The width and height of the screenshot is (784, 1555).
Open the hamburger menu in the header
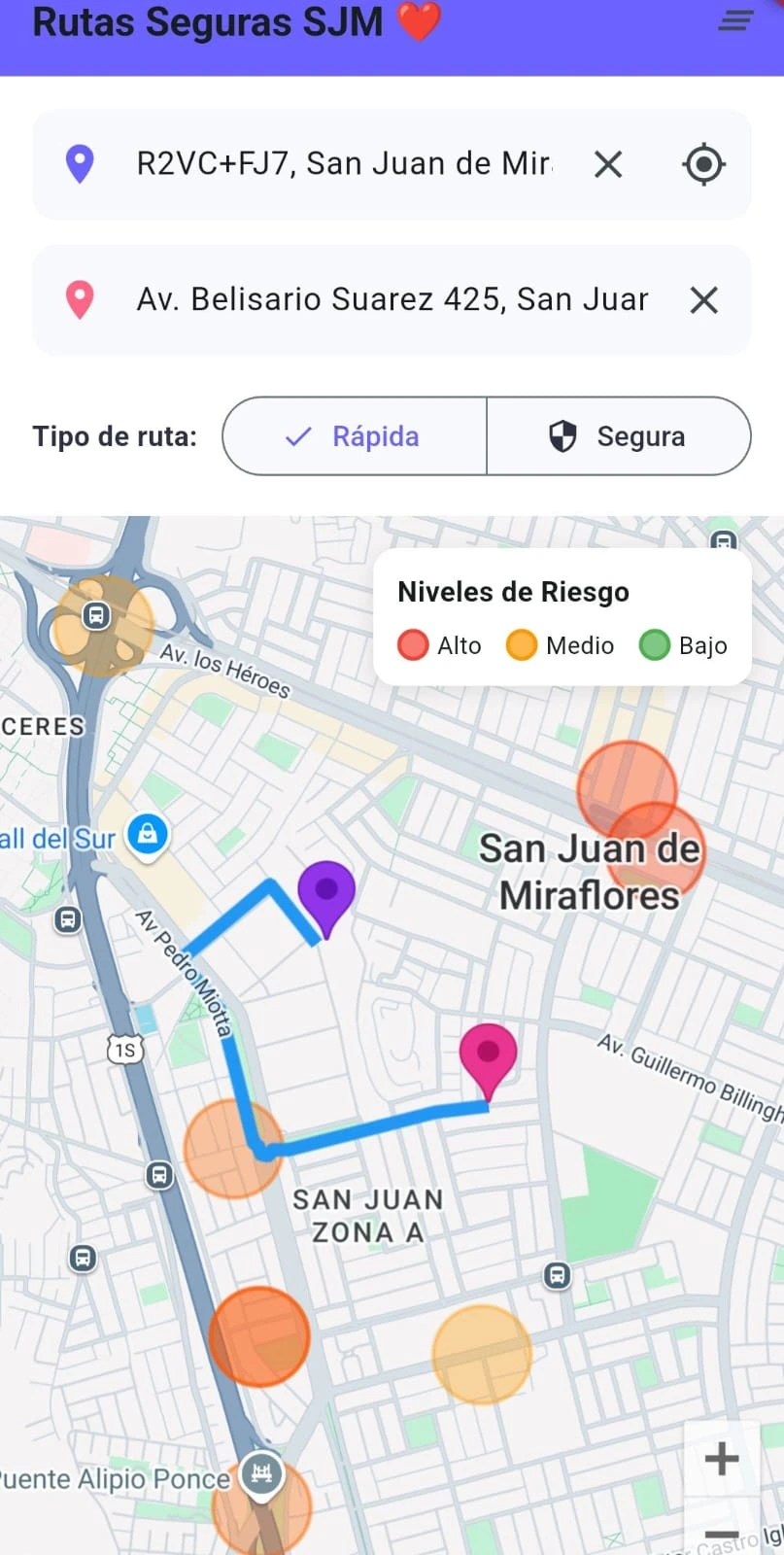coord(735,21)
